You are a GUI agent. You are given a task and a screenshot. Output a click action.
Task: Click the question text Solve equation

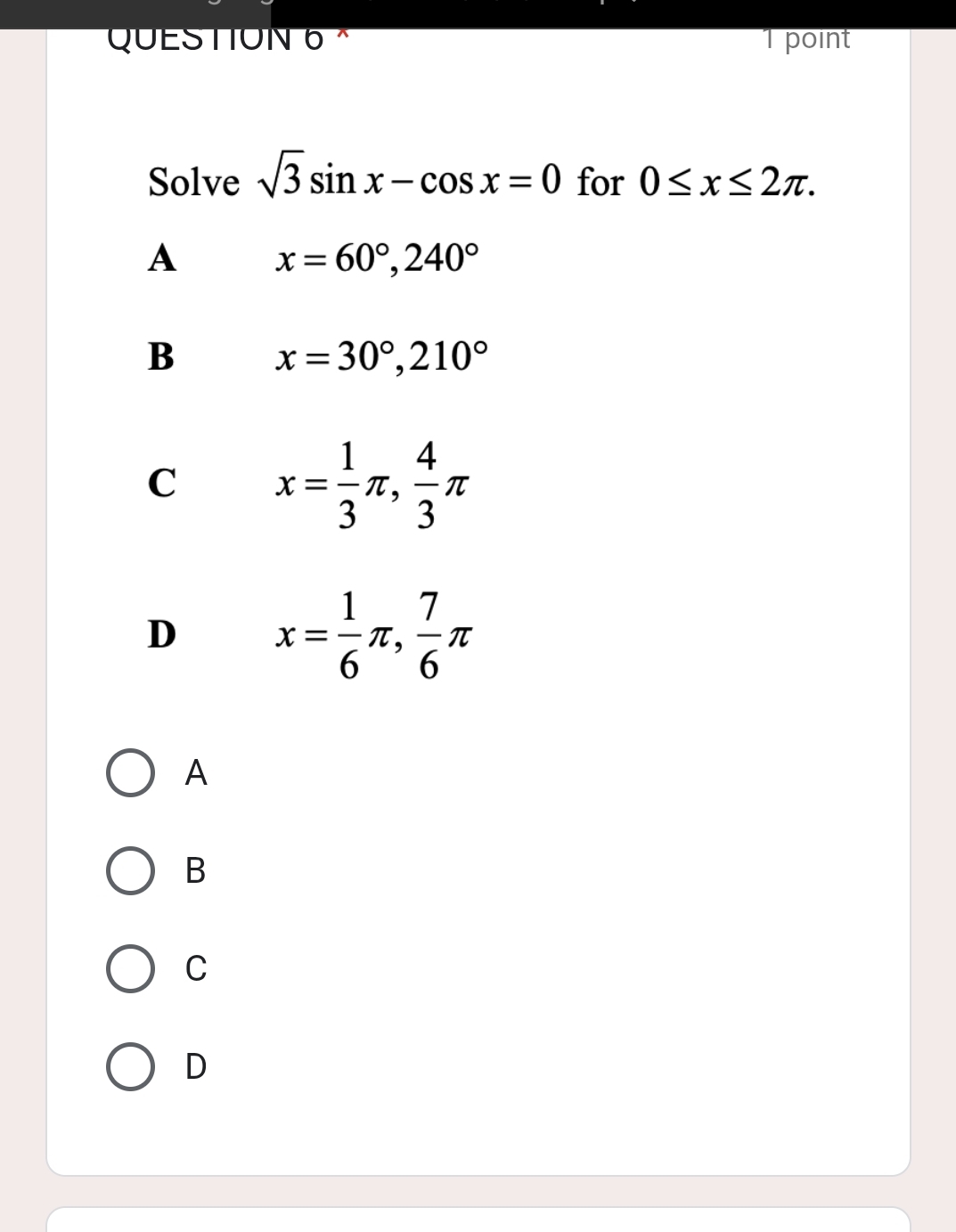click(481, 180)
